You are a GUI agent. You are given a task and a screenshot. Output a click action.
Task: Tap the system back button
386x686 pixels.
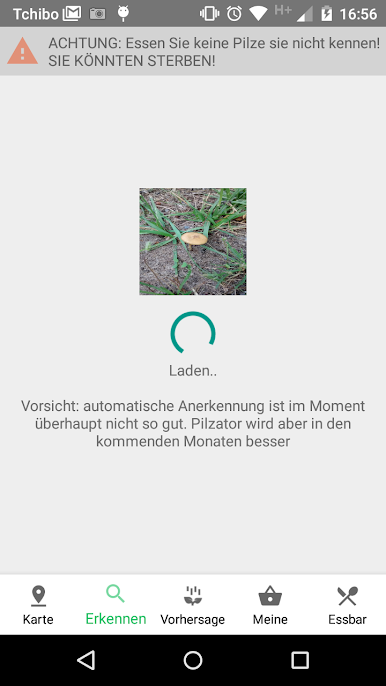click(86, 660)
